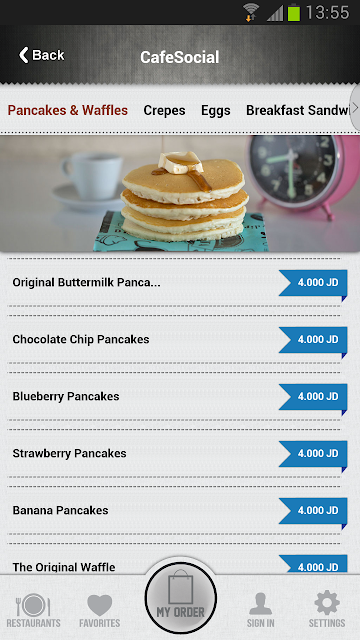Switch to the Crepes category tab
This screenshot has width=360, height=640.
164,110
